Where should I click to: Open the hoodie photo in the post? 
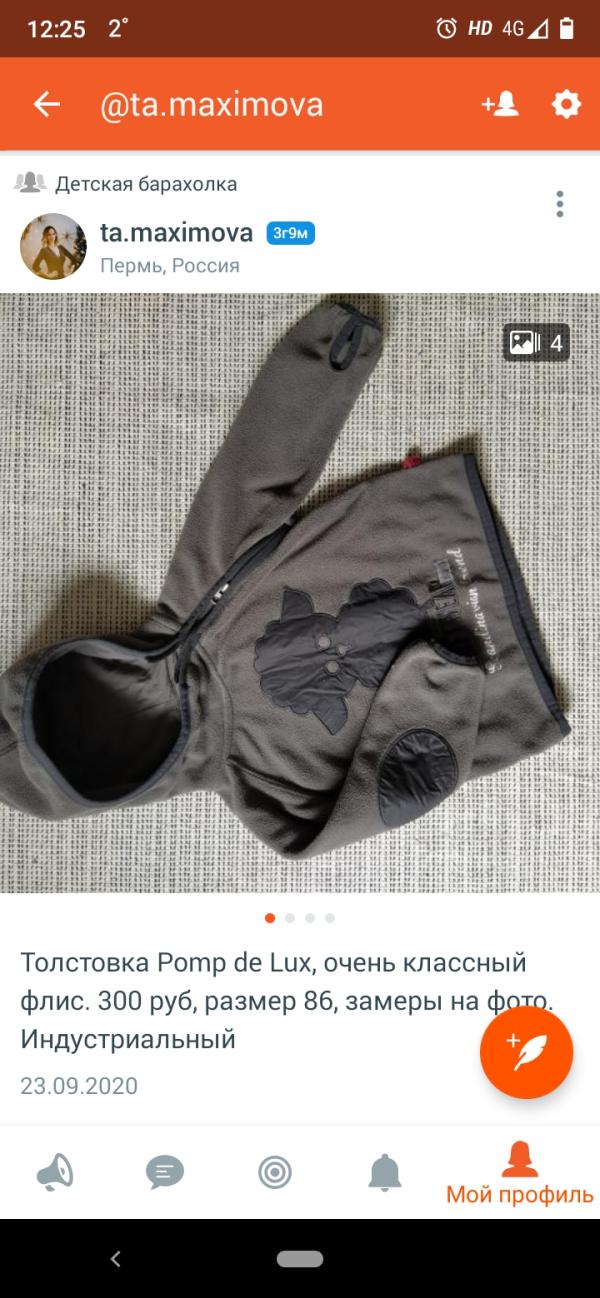pos(300,593)
